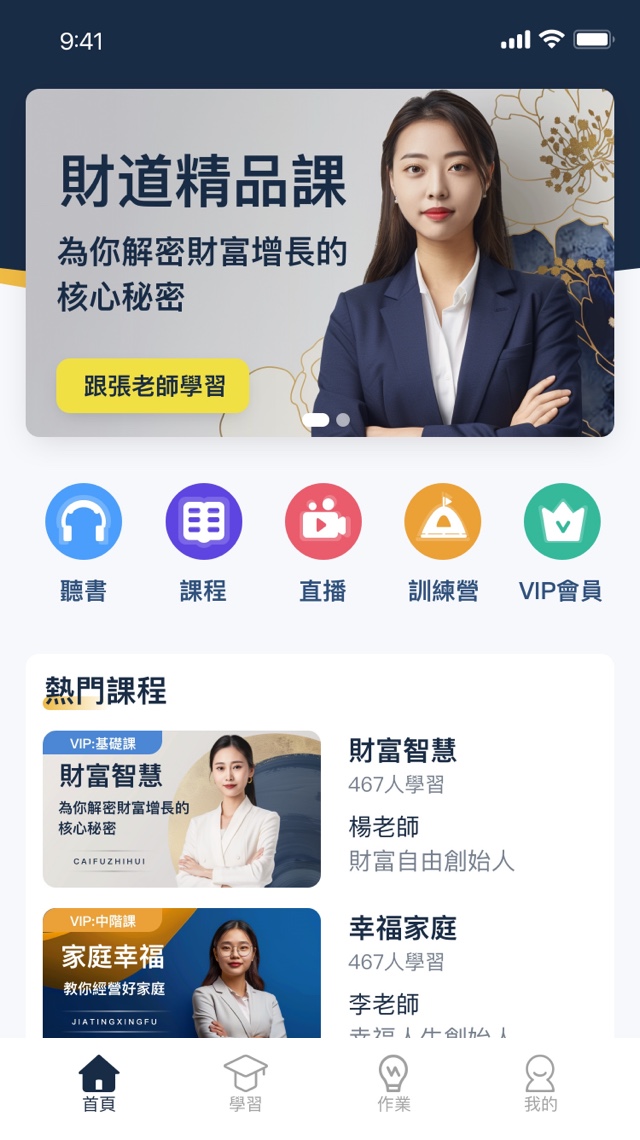Select the second banner page indicator dot
Screen dimensions: 640x1140
tap(343, 420)
